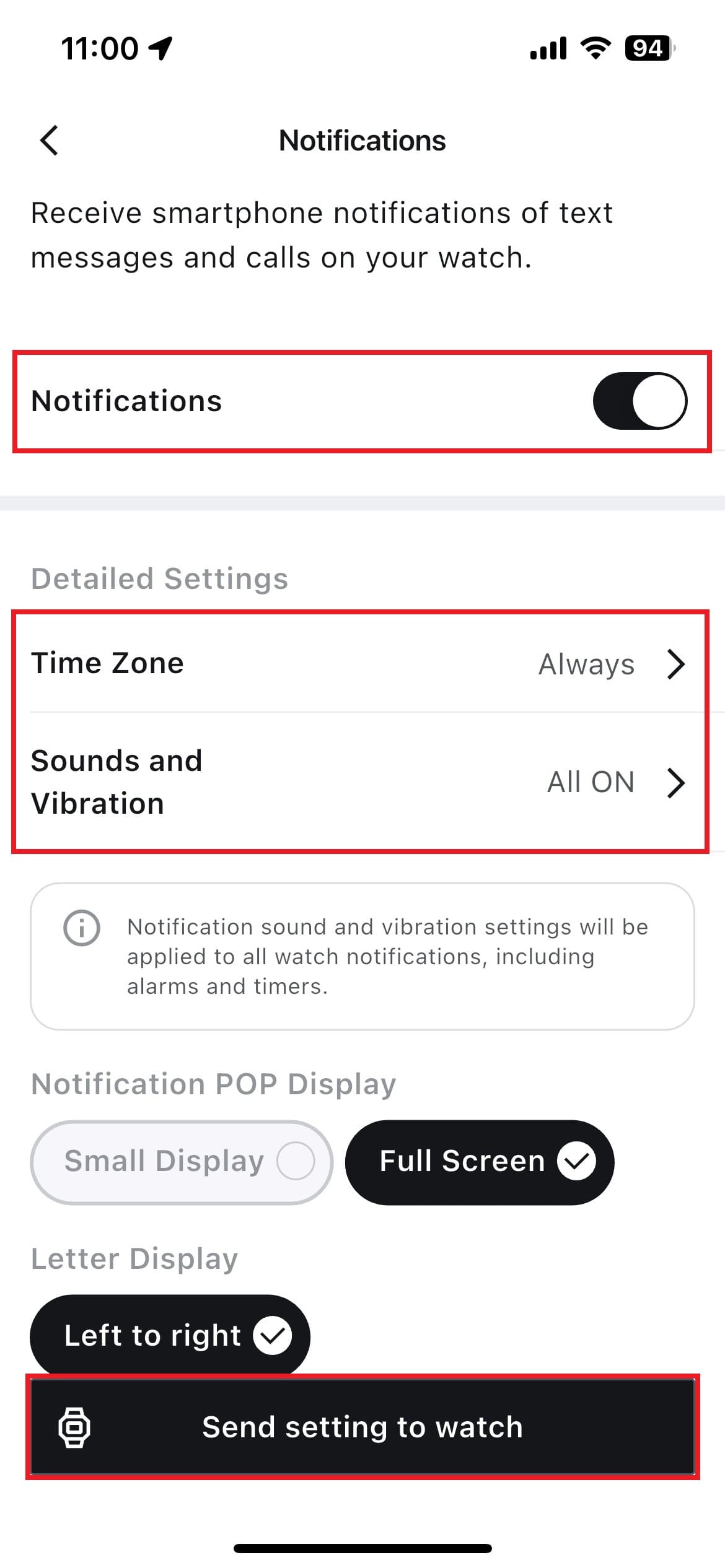Turn off the Notifications switch
Viewport: 725px width, 1568px height.
tap(639, 401)
